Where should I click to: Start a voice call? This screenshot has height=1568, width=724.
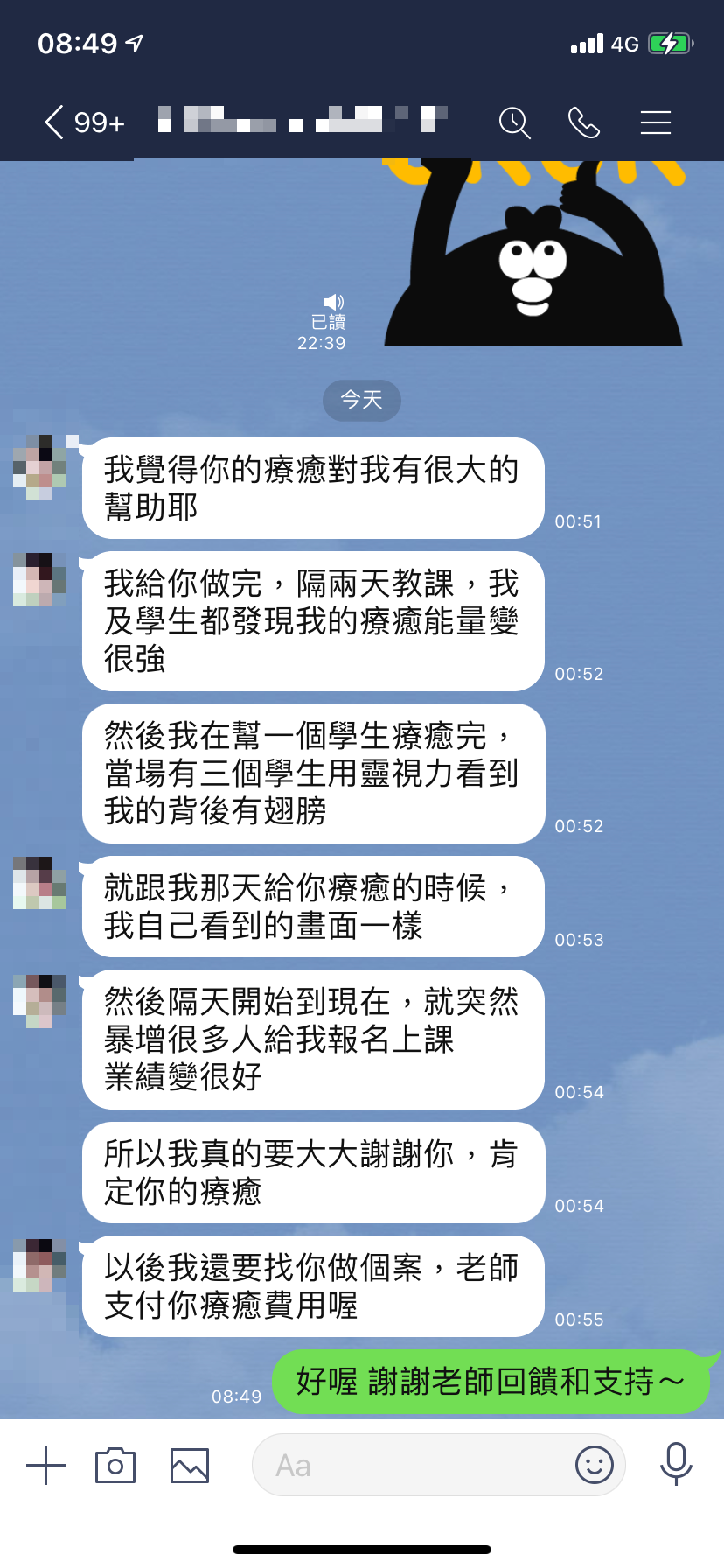click(x=584, y=122)
